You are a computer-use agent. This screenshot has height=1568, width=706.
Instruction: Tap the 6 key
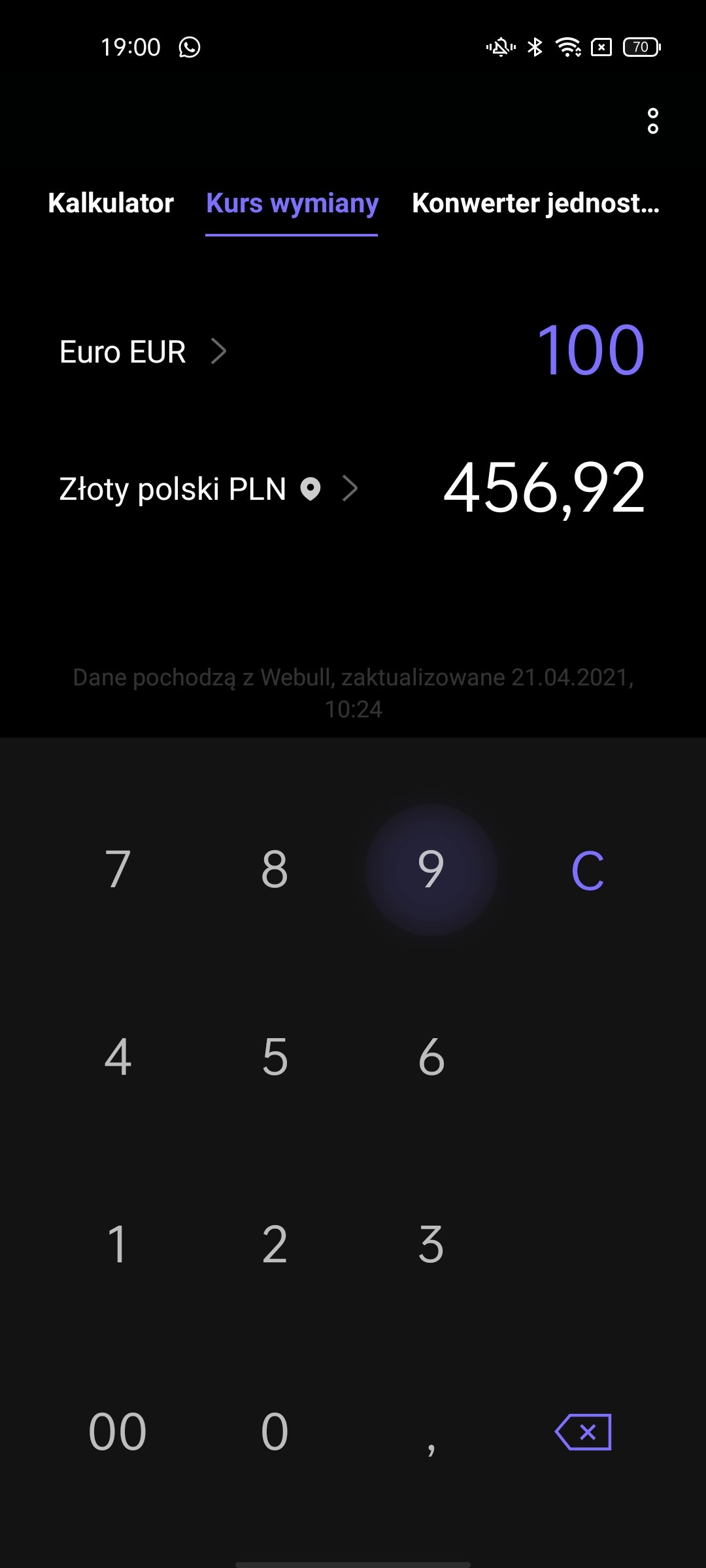point(431,1057)
